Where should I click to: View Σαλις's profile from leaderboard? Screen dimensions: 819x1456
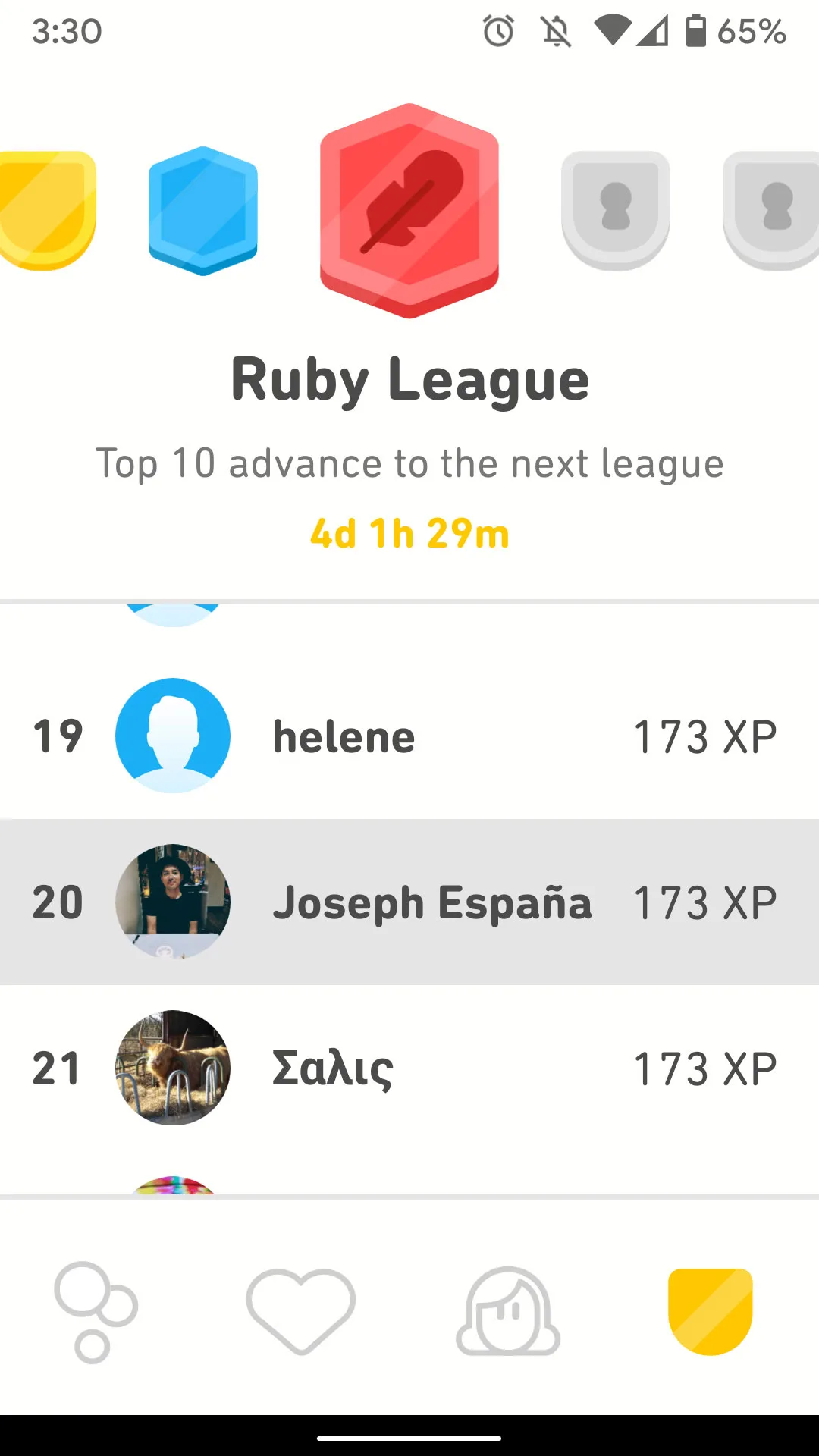pos(409,1068)
